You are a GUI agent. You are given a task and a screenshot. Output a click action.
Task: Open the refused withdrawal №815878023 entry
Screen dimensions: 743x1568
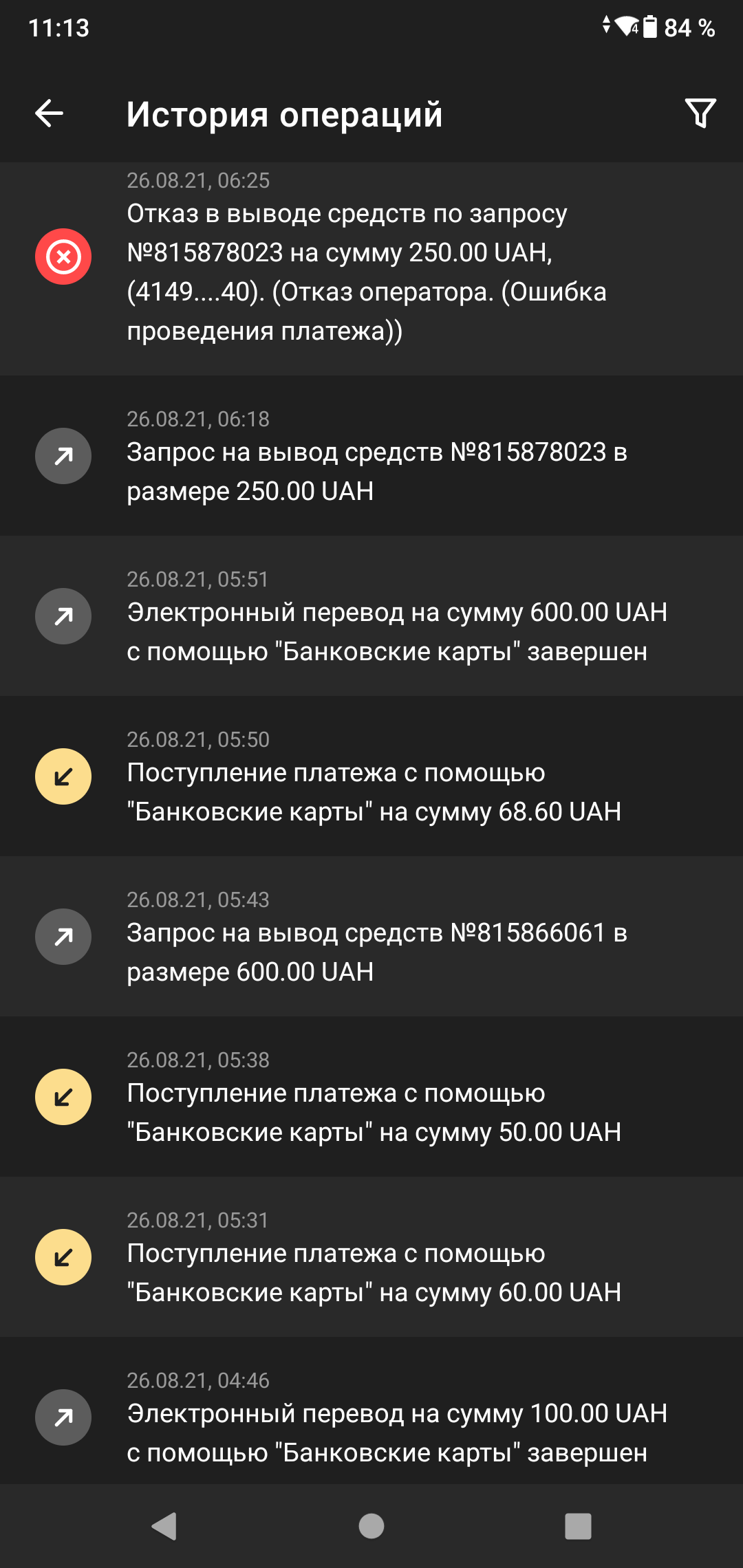(371, 272)
